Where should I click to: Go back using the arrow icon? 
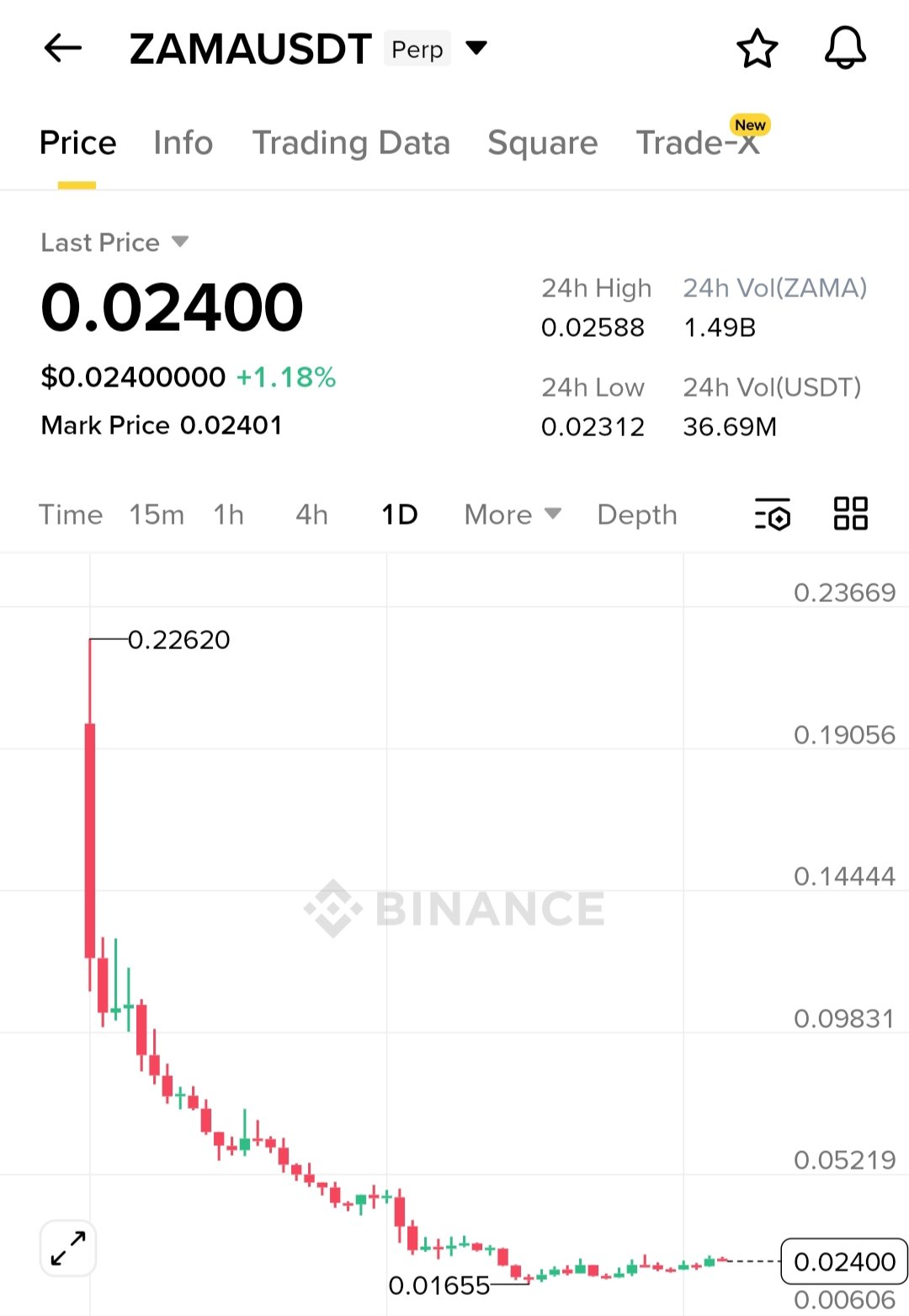pyautogui.click(x=63, y=48)
